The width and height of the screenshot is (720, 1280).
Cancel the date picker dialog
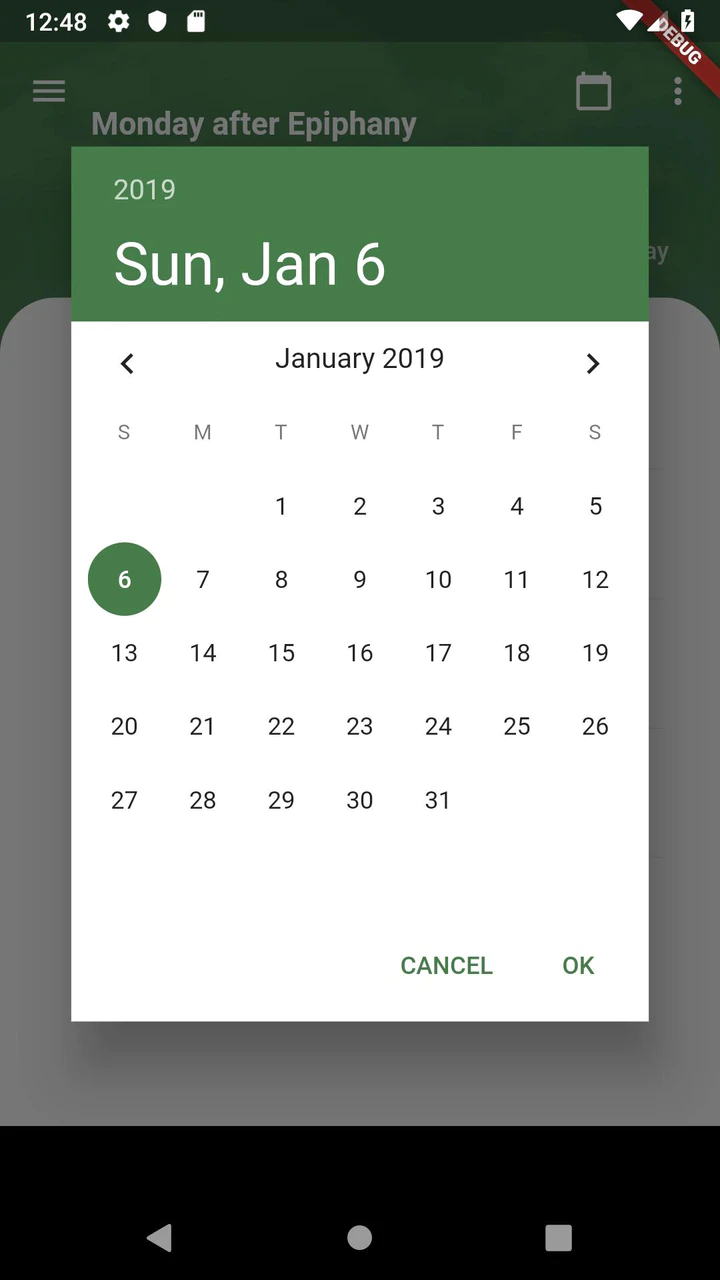coord(446,965)
